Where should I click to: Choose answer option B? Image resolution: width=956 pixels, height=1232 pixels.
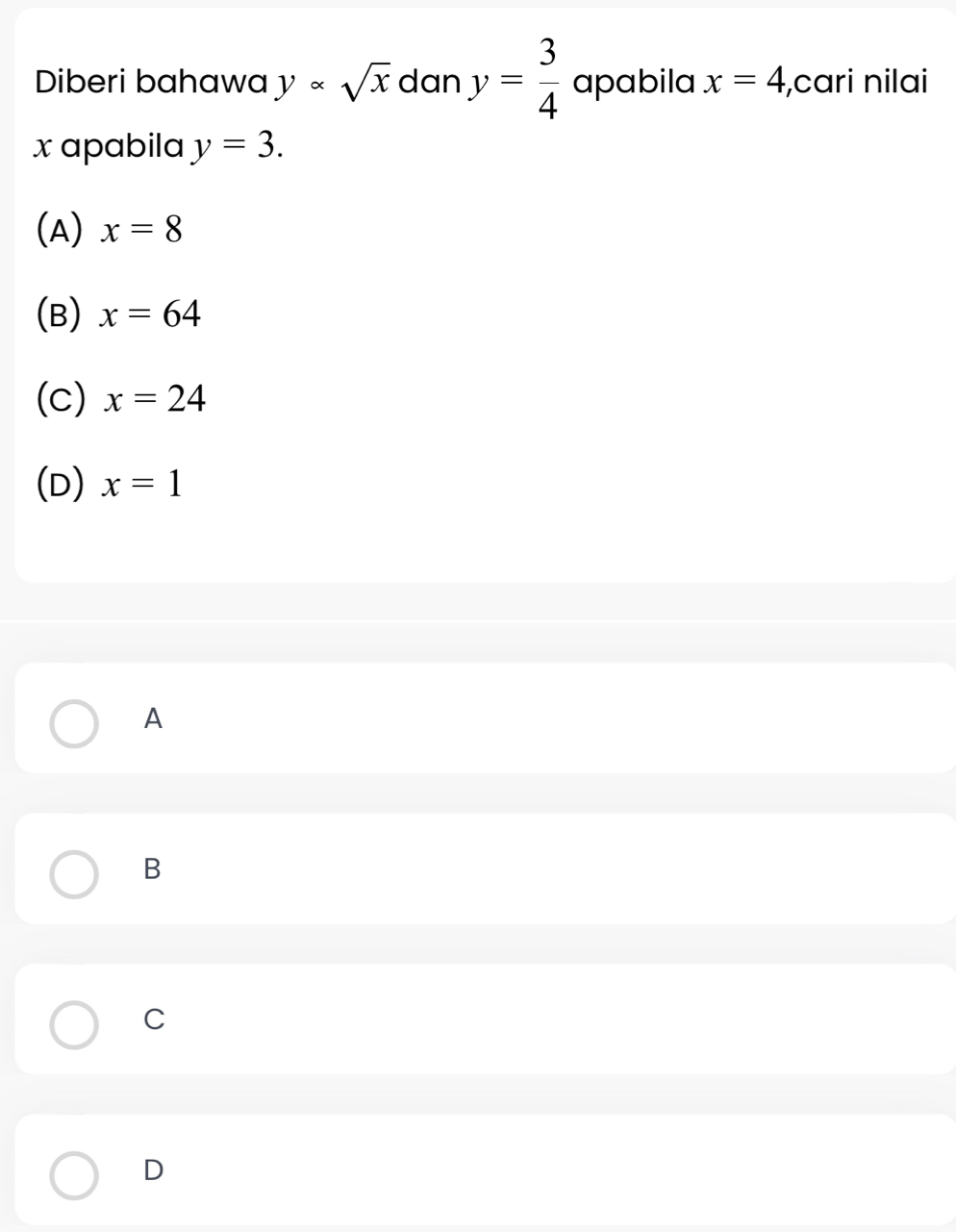tap(485, 869)
